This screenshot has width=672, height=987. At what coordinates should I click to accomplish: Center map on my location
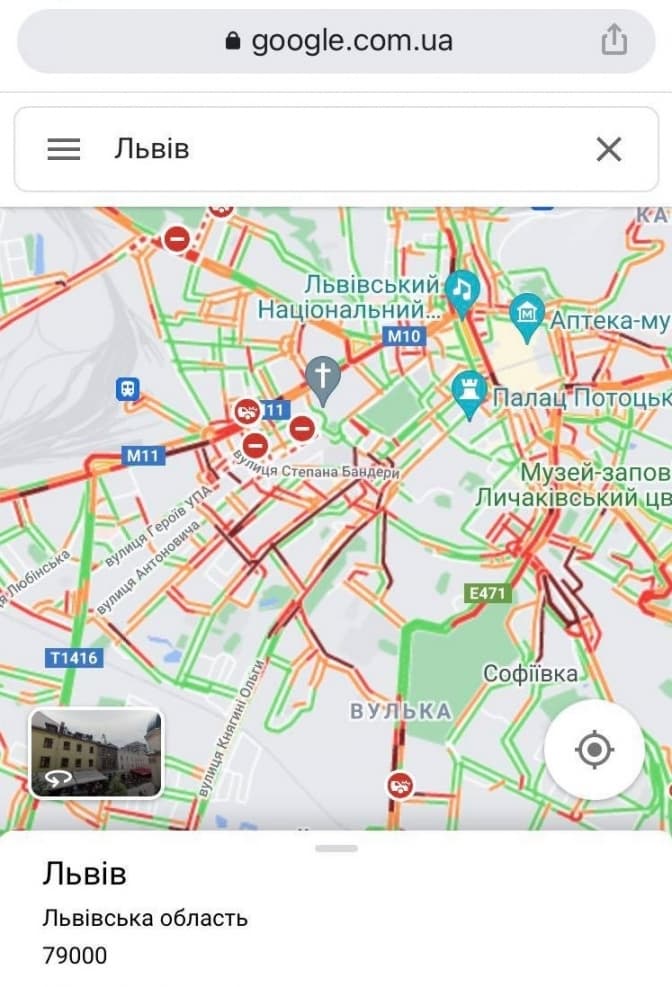(x=594, y=749)
